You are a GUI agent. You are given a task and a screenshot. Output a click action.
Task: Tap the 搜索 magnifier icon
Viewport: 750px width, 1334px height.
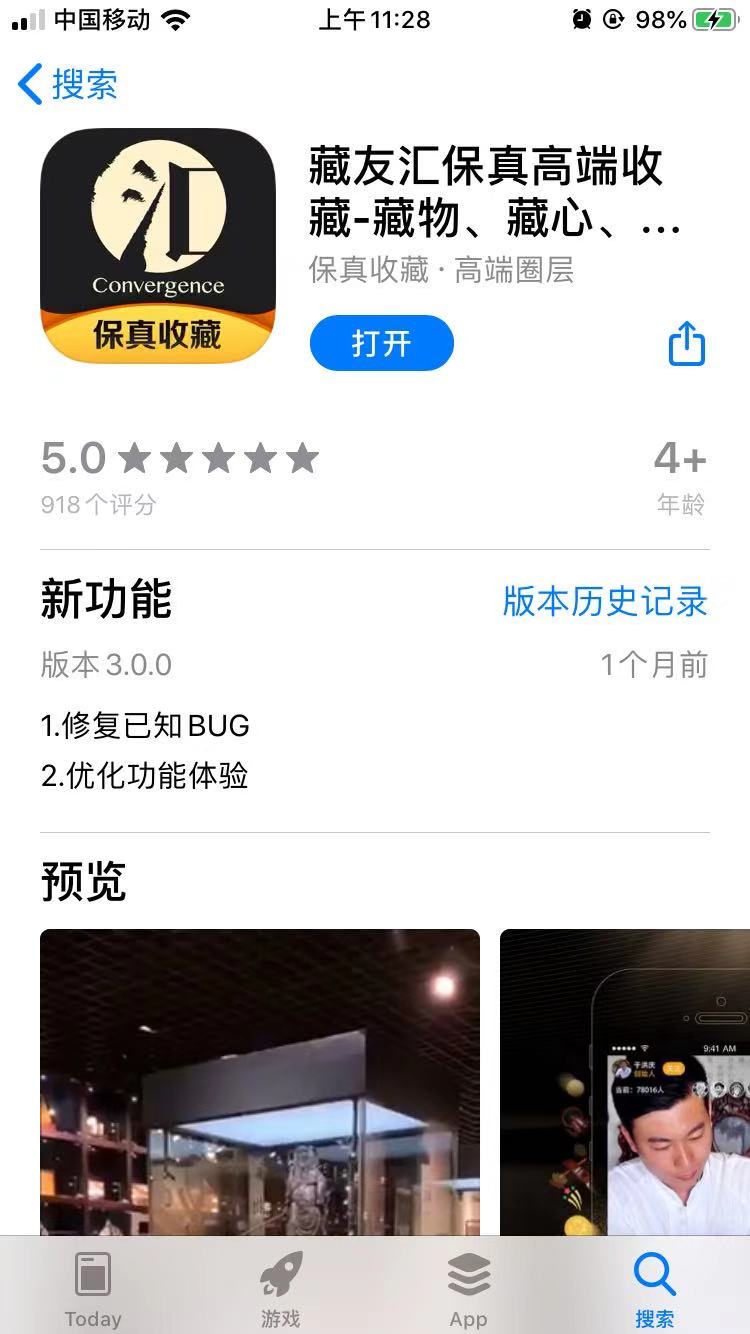(655, 1272)
